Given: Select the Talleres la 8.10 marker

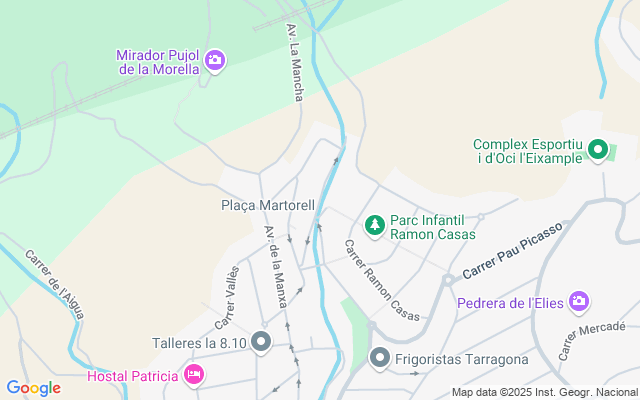Looking at the screenshot, I should tap(261, 343).
